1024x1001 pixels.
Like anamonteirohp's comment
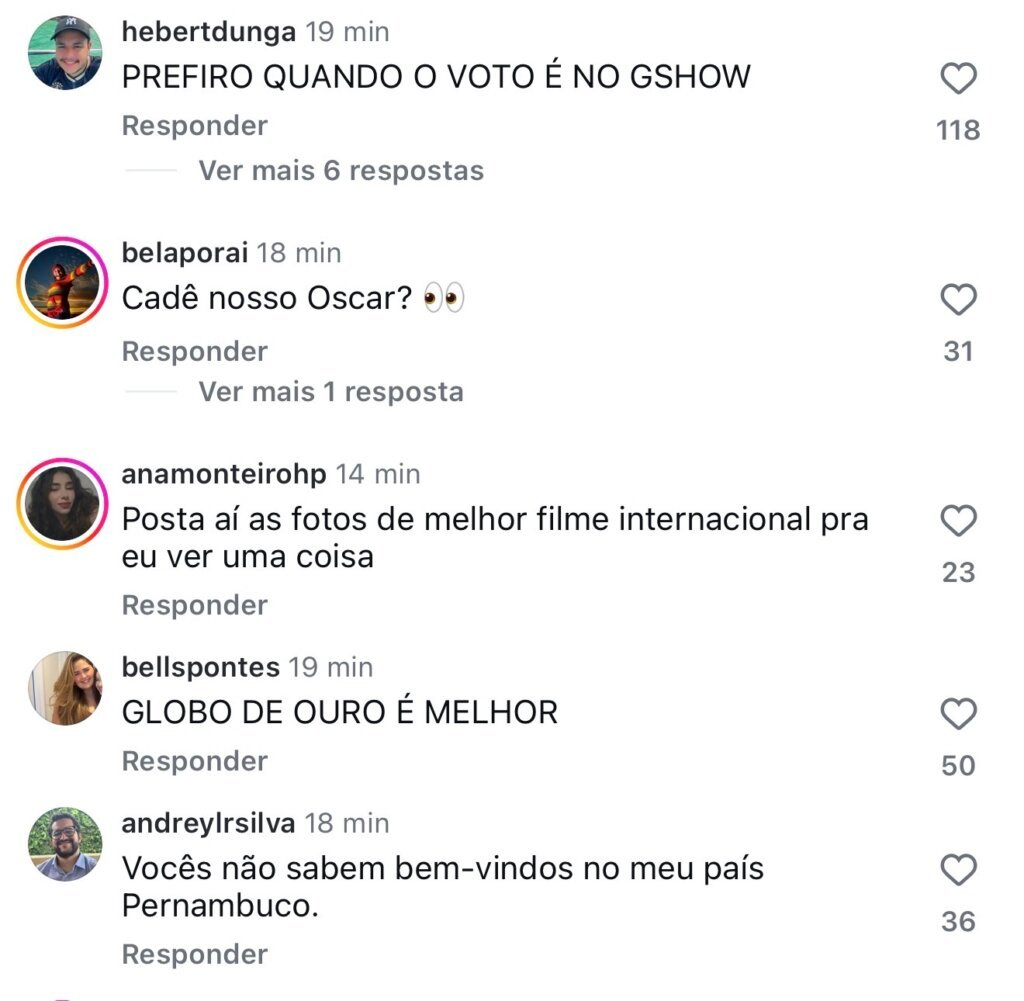click(958, 521)
